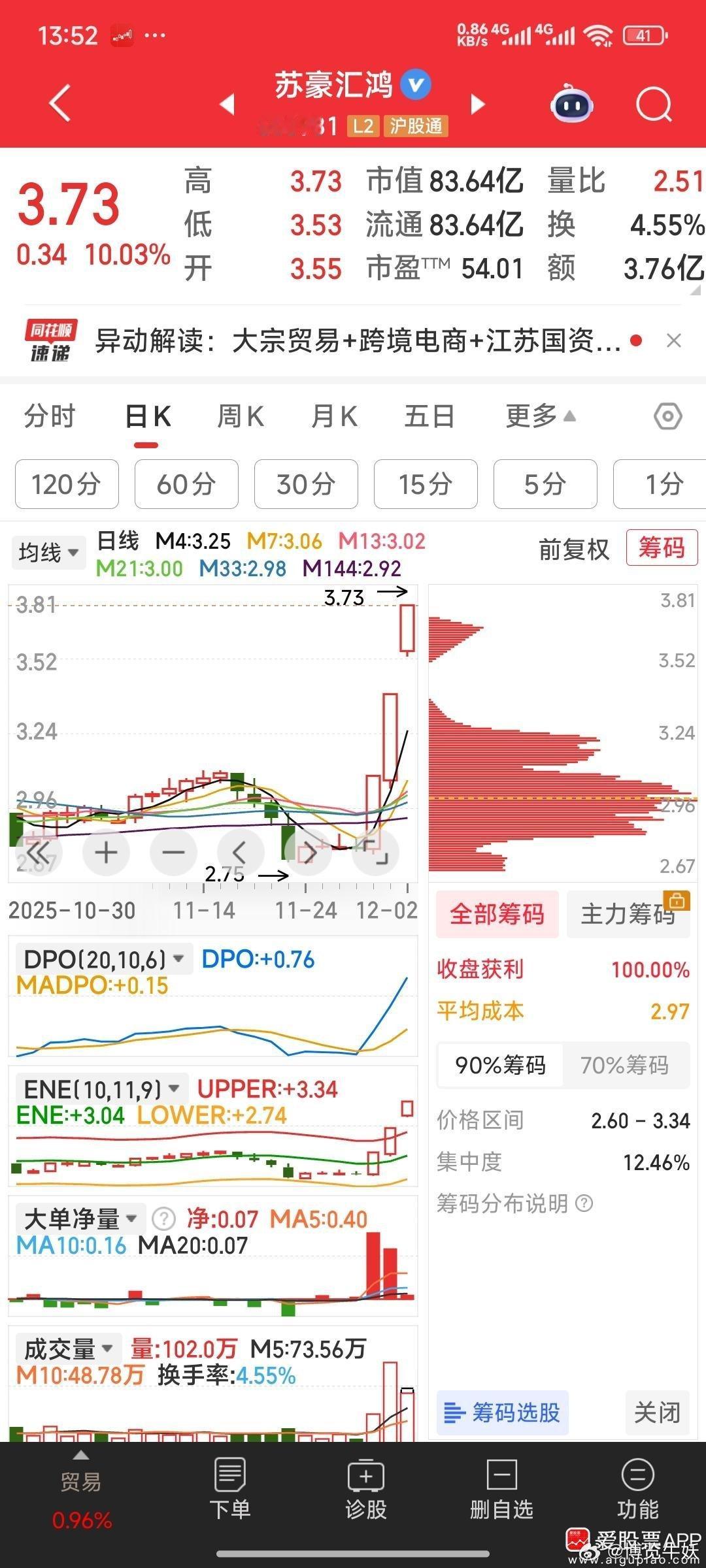Dismiss the 异动解读 news banner
706x1568 pixels.
point(673,340)
